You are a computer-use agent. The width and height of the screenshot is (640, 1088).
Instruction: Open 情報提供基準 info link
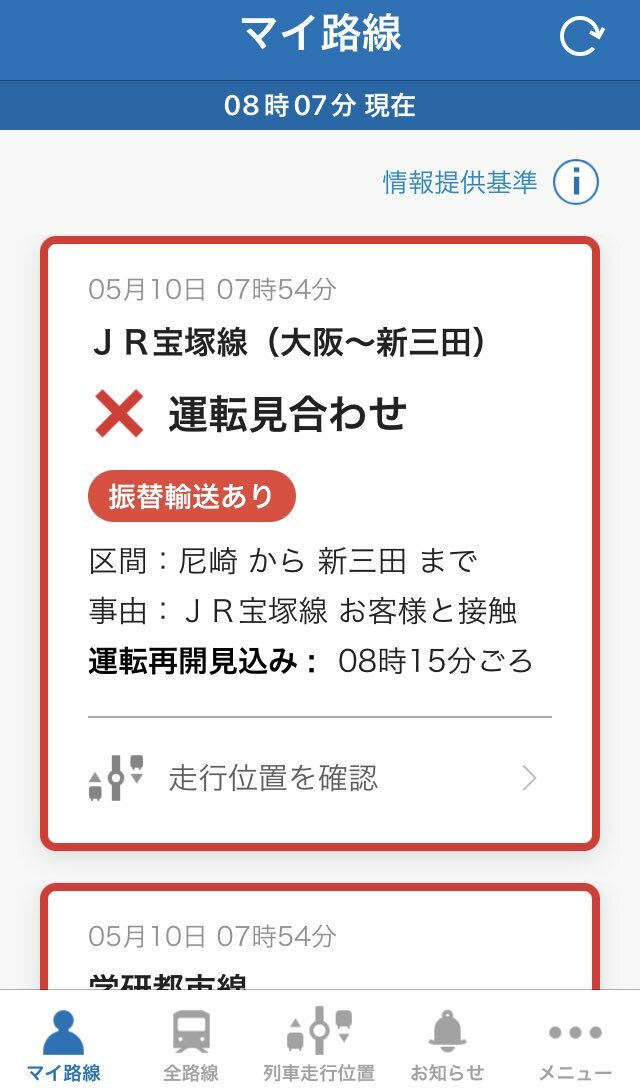tap(490, 182)
